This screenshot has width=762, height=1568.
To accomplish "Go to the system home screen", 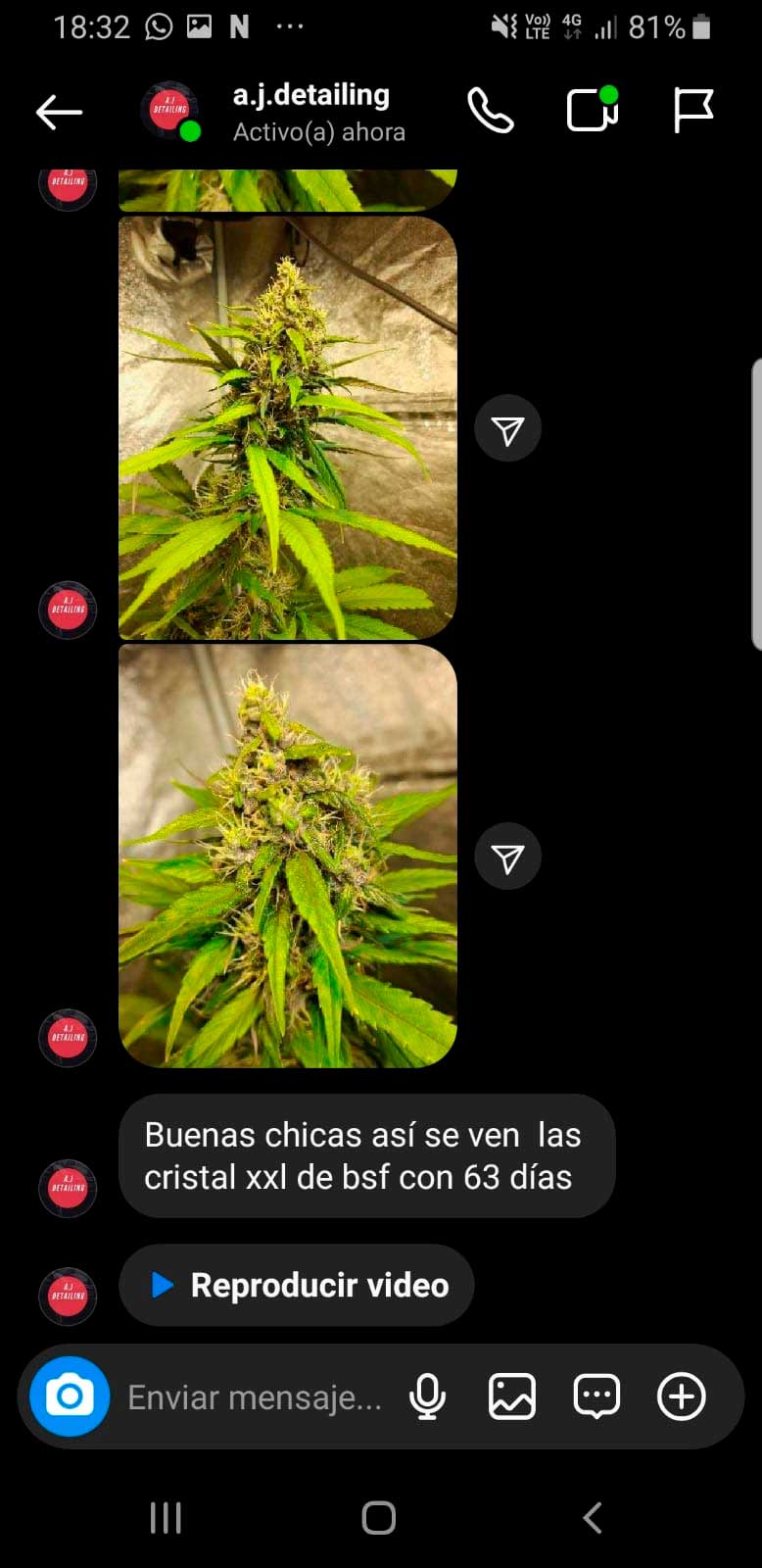I will 378,1518.
